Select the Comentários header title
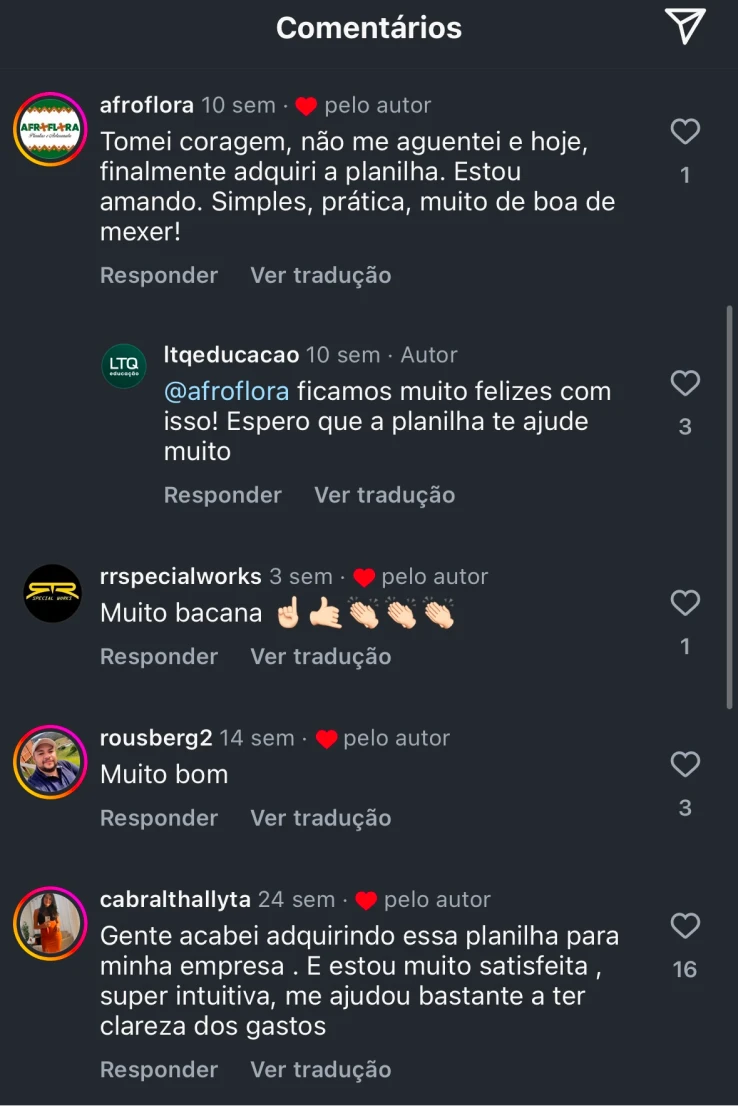 (x=368, y=27)
